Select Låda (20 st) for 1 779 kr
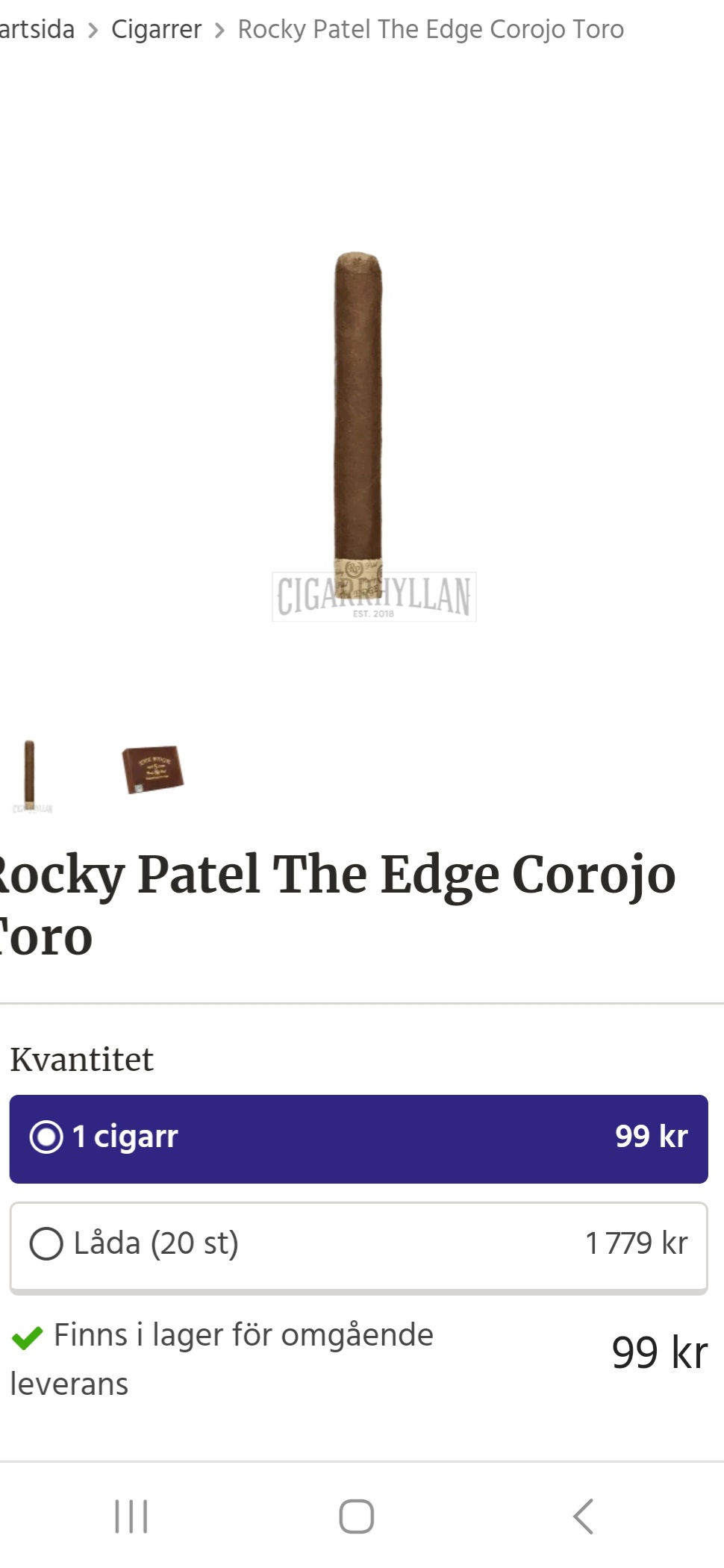Viewport: 724px width, 1568px height. pyautogui.click(x=358, y=1245)
